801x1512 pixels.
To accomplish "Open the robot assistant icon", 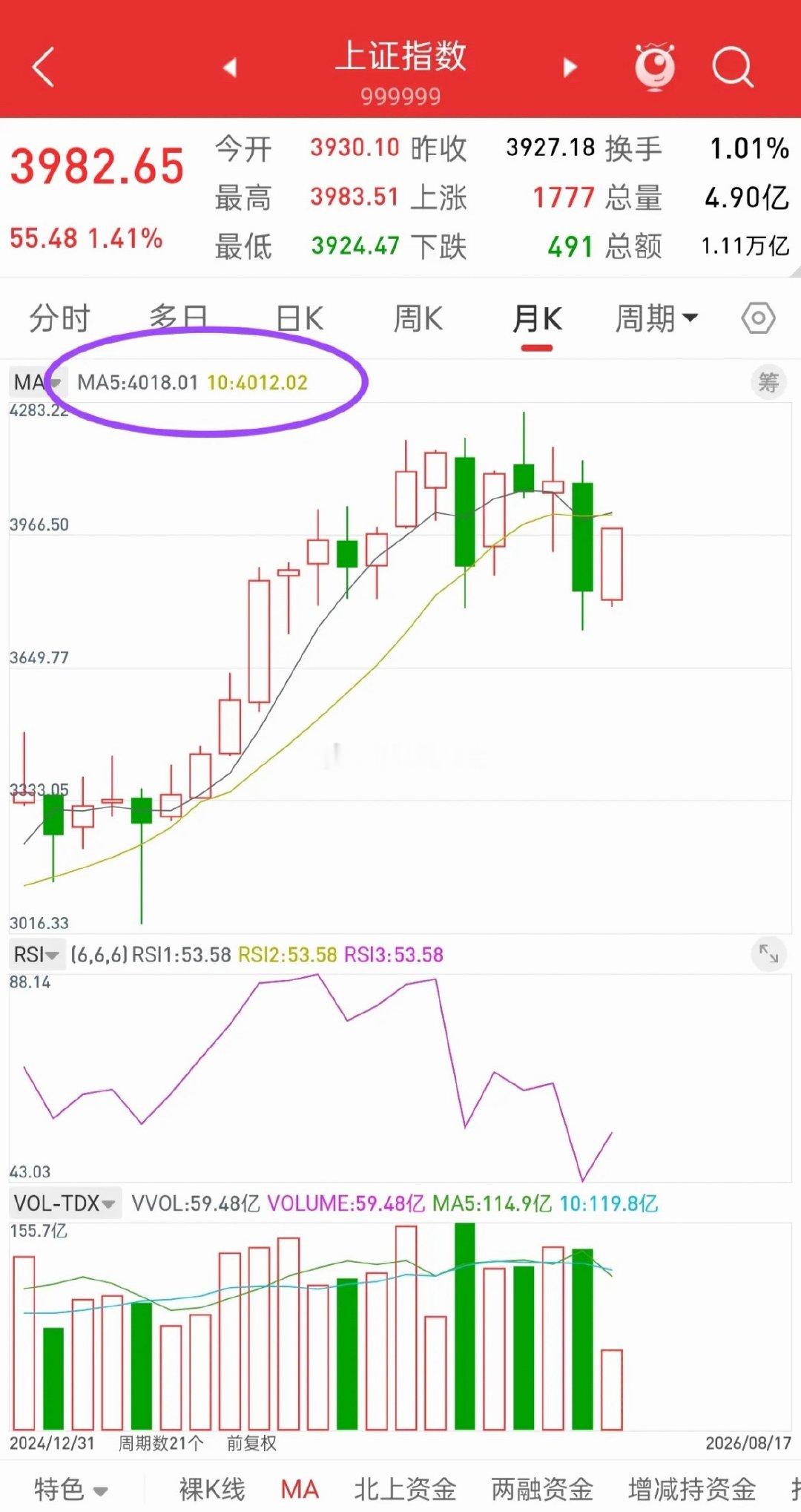I will click(655, 67).
